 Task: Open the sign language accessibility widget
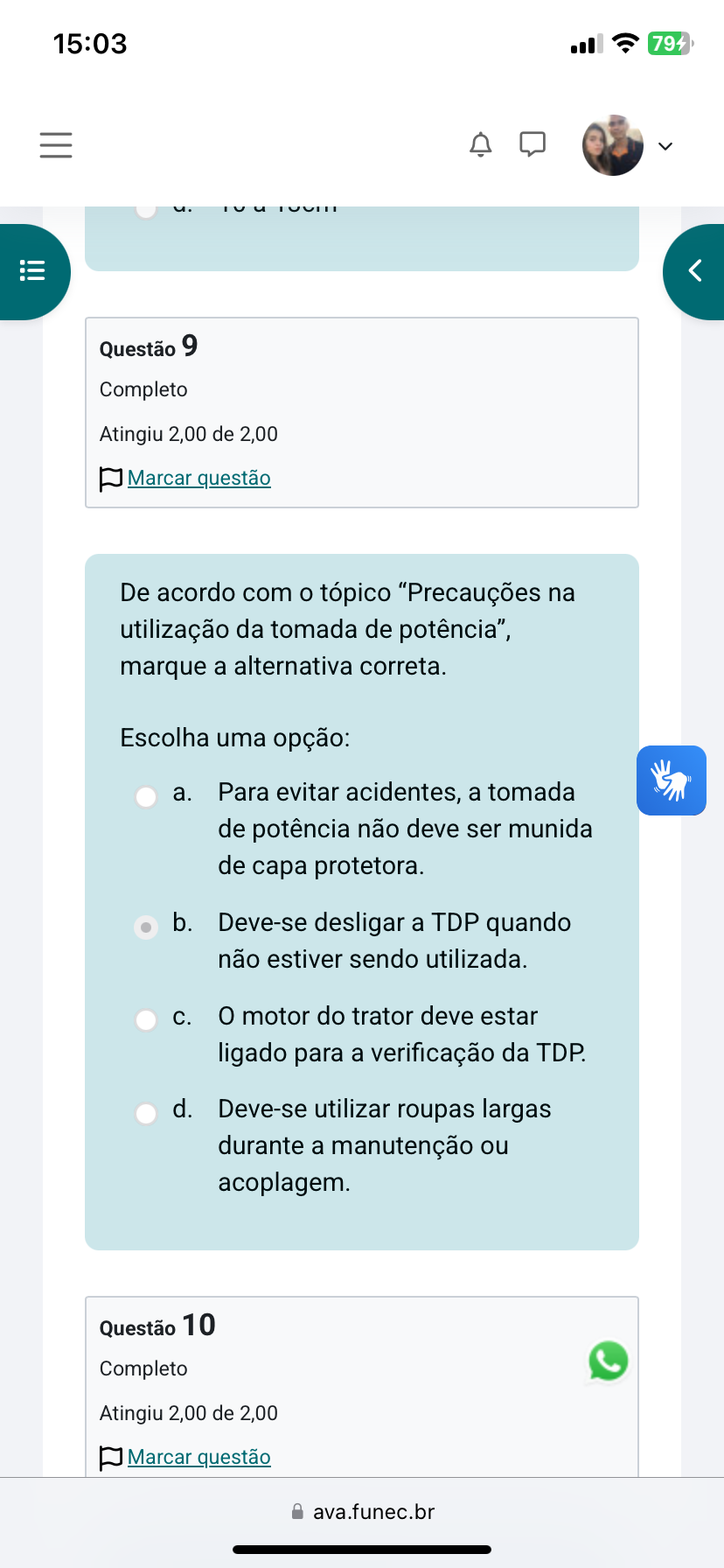point(671,780)
